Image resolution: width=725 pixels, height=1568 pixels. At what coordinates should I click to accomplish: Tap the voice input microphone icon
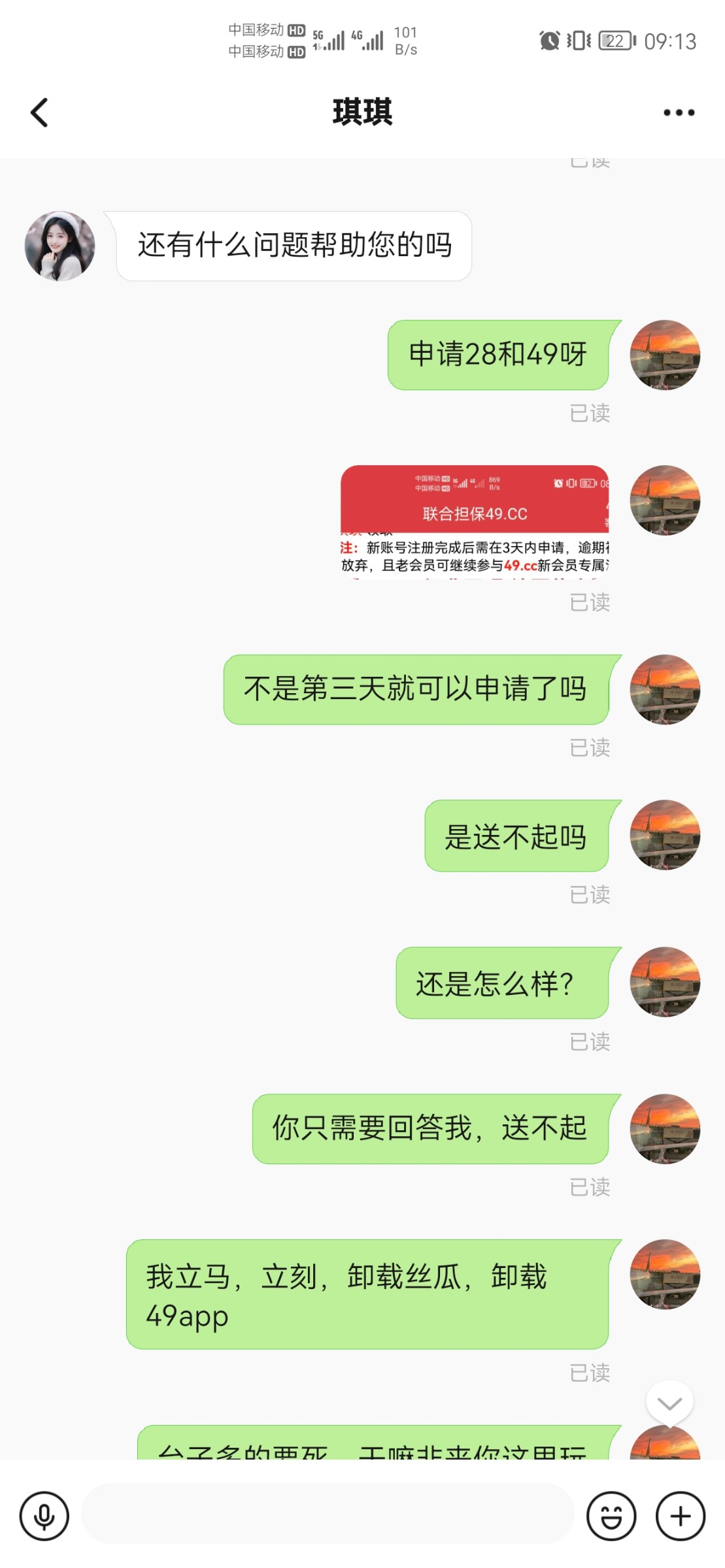pos(44,1516)
